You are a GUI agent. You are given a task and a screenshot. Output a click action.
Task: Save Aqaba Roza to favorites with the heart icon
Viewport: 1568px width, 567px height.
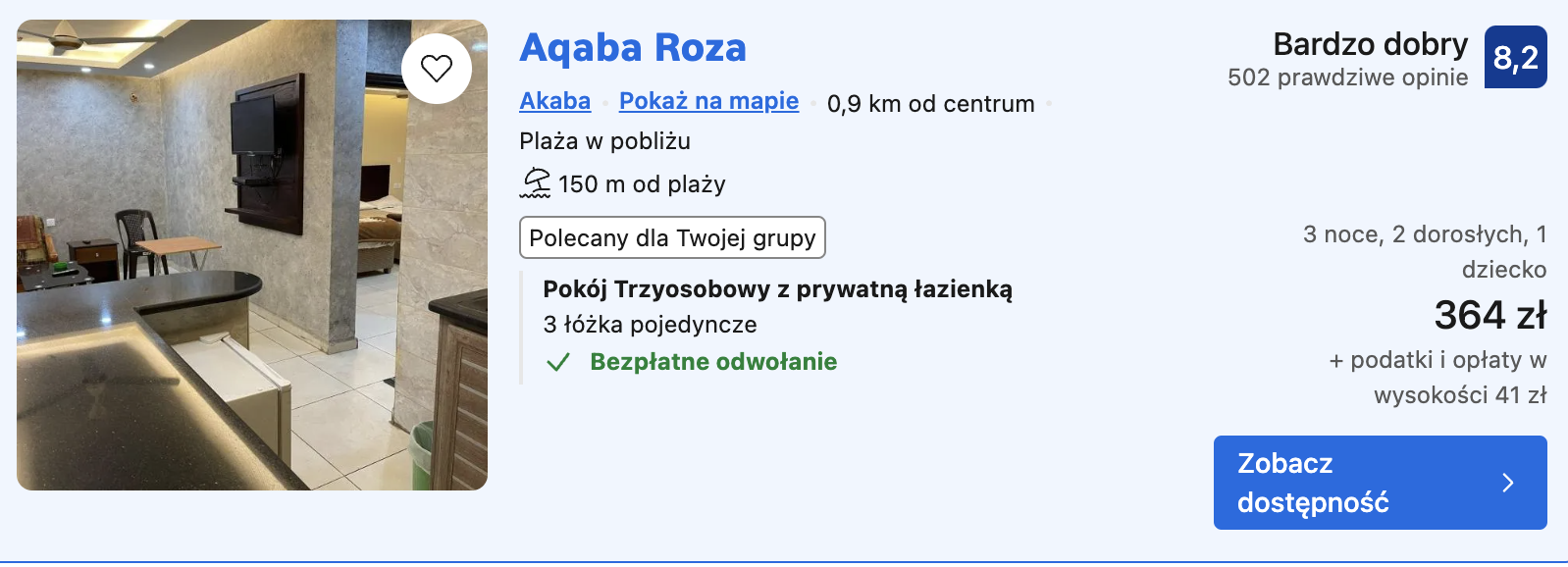tap(437, 69)
